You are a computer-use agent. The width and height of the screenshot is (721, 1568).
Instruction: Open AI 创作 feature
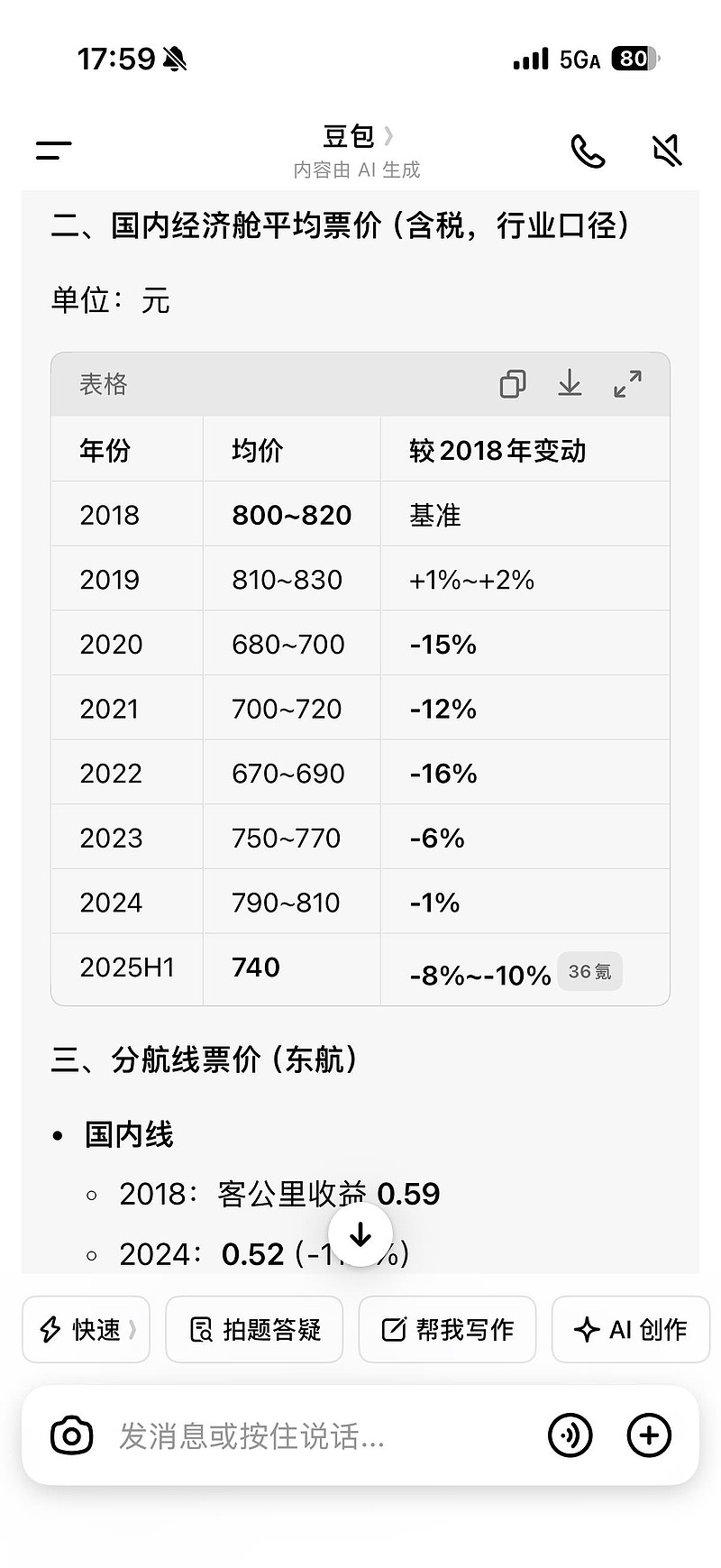[630, 1329]
